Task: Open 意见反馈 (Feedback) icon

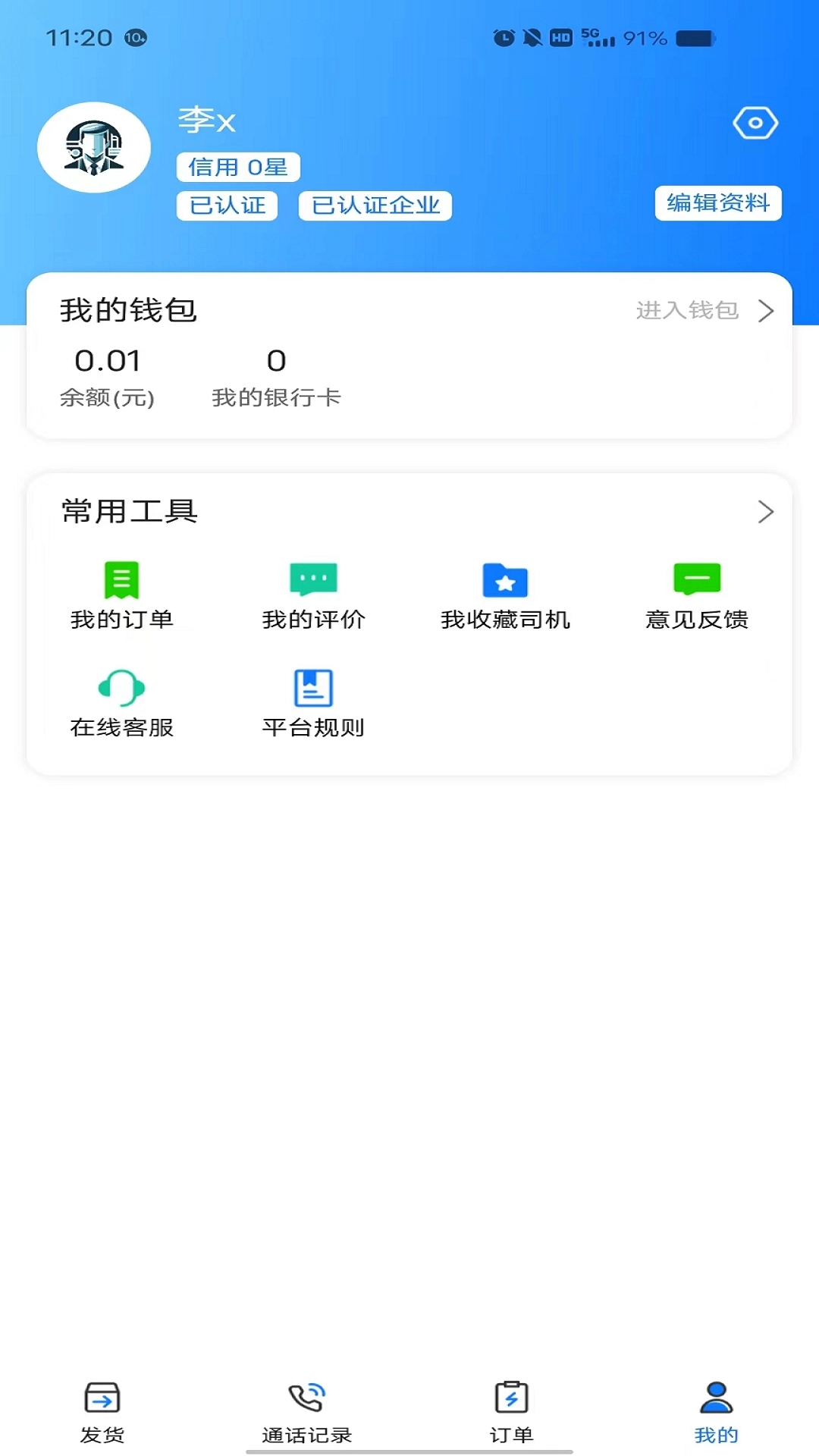Action: (697, 580)
